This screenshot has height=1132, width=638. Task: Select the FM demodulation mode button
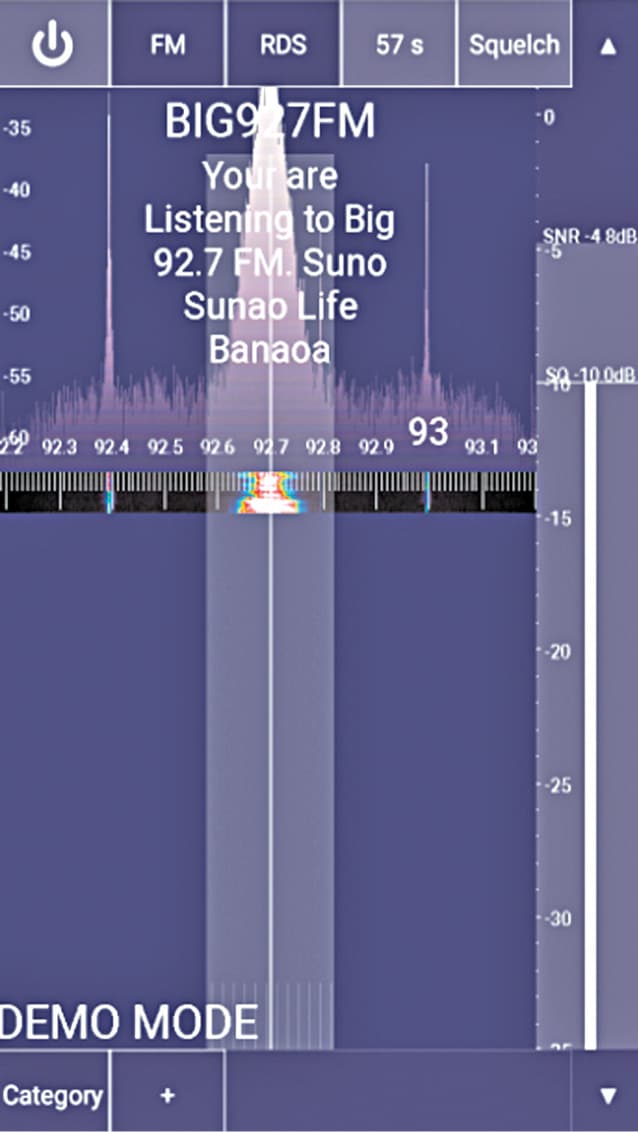point(168,44)
